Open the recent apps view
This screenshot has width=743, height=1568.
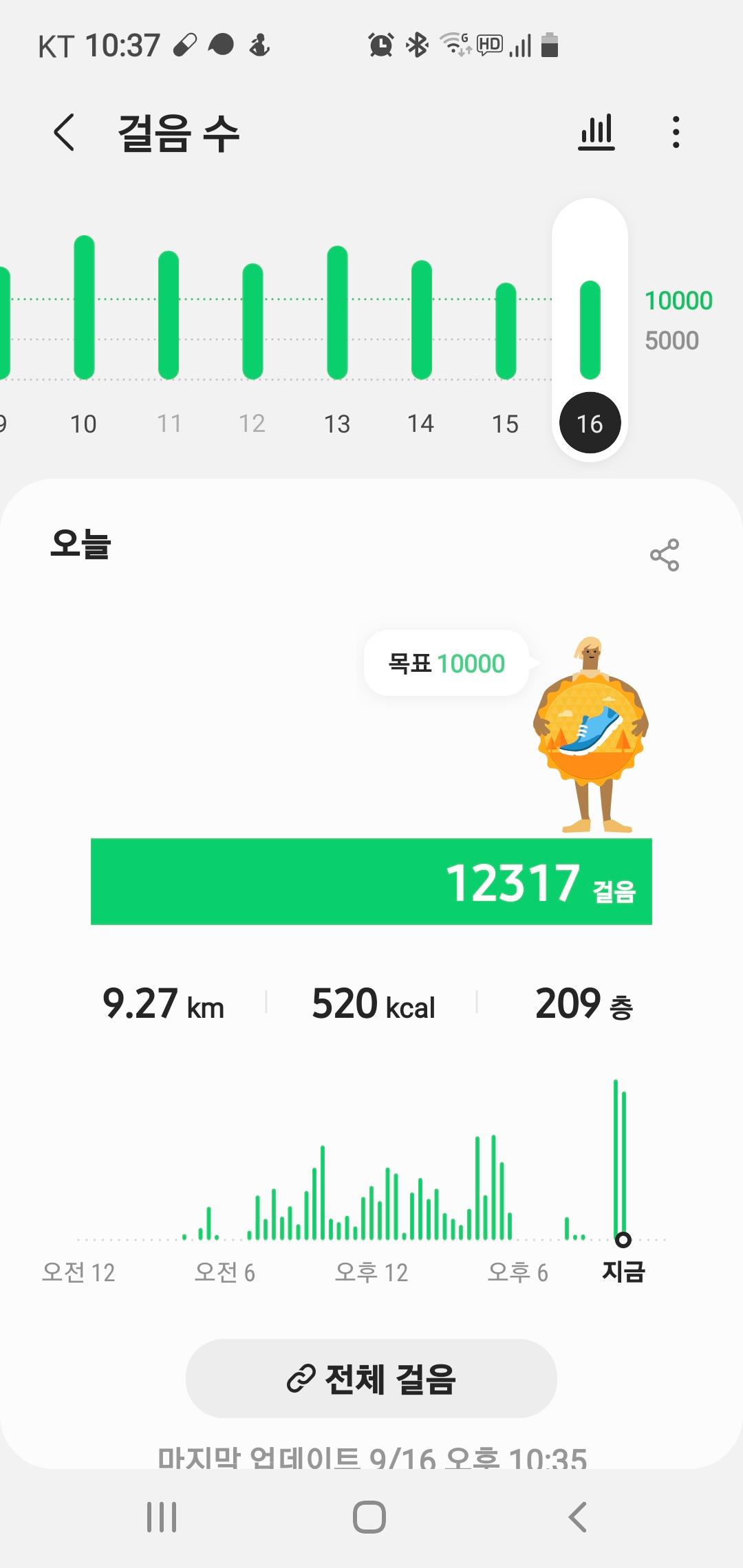tap(162, 1517)
